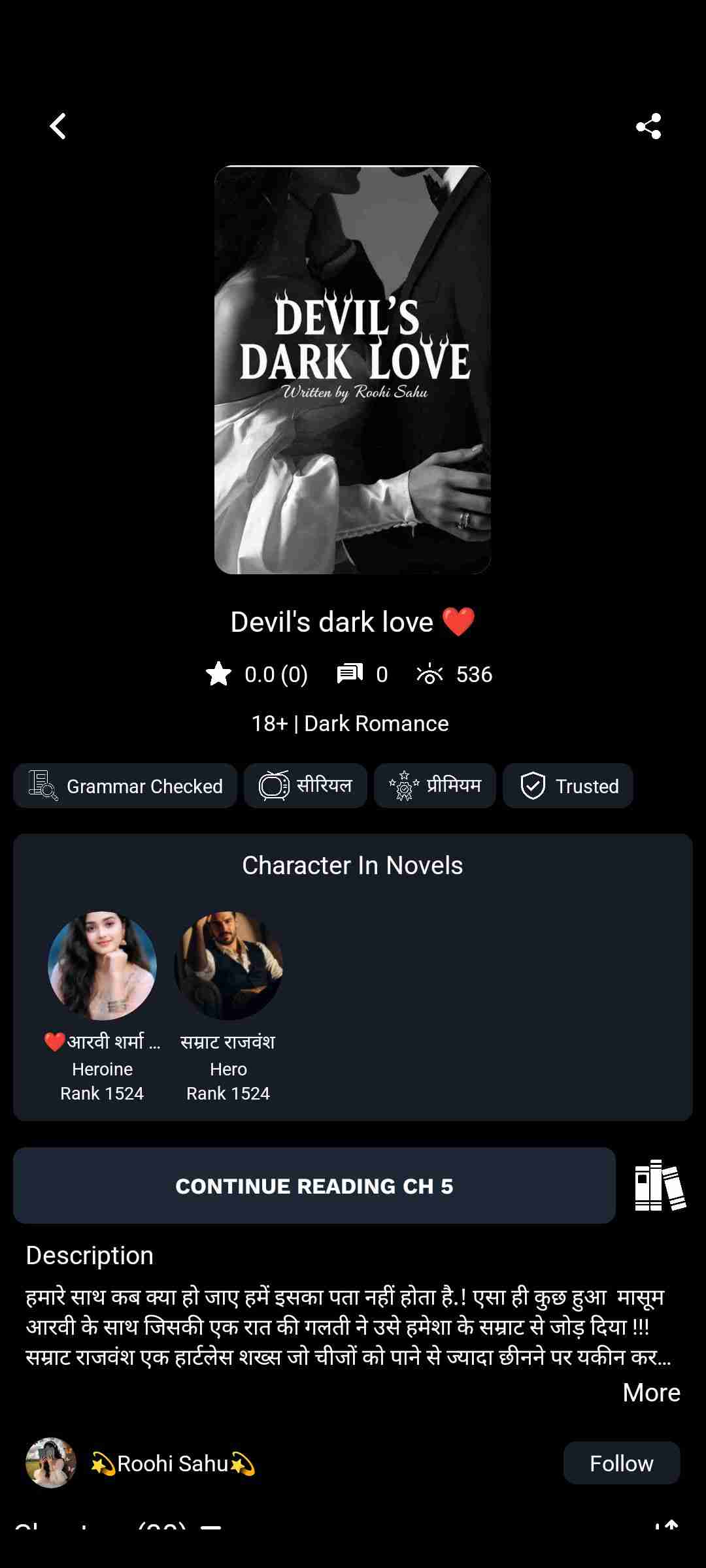Open the comments count icon
The height and width of the screenshot is (1568, 706).
pyautogui.click(x=350, y=674)
